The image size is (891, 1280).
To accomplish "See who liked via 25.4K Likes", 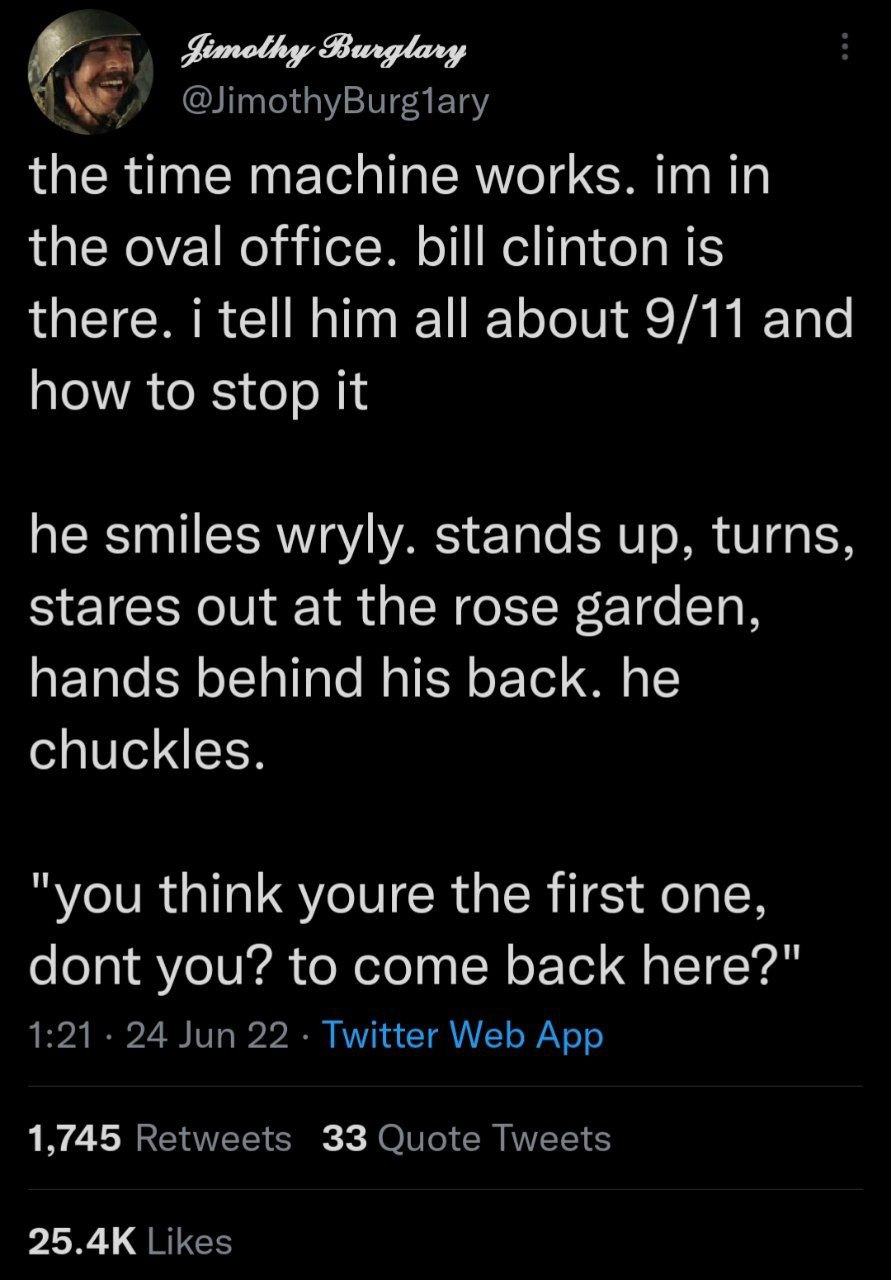I will (x=131, y=1241).
